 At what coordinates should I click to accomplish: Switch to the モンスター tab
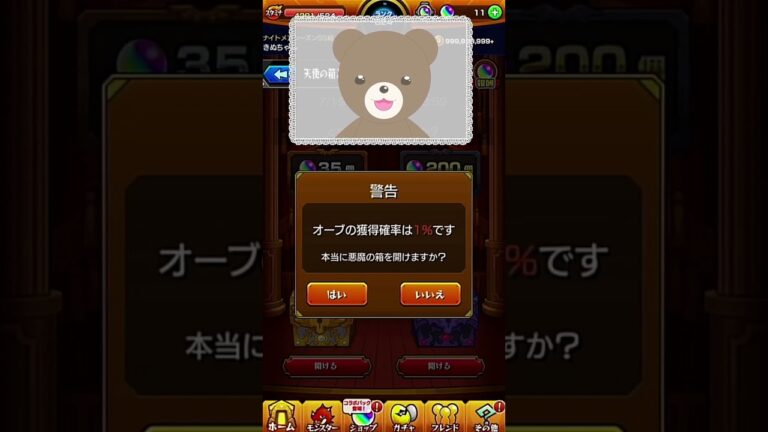[322, 415]
